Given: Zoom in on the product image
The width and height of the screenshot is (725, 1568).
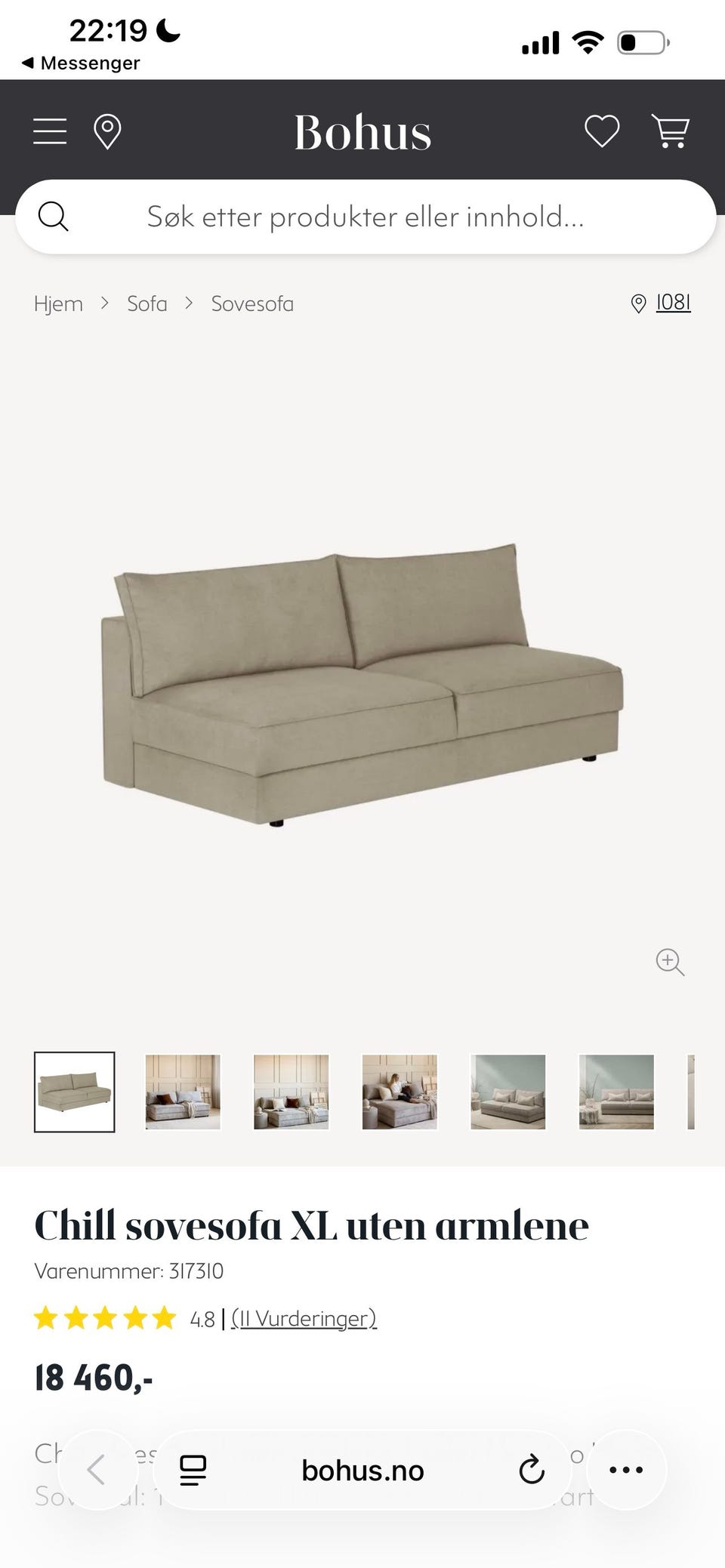Looking at the screenshot, I should (x=670, y=963).
